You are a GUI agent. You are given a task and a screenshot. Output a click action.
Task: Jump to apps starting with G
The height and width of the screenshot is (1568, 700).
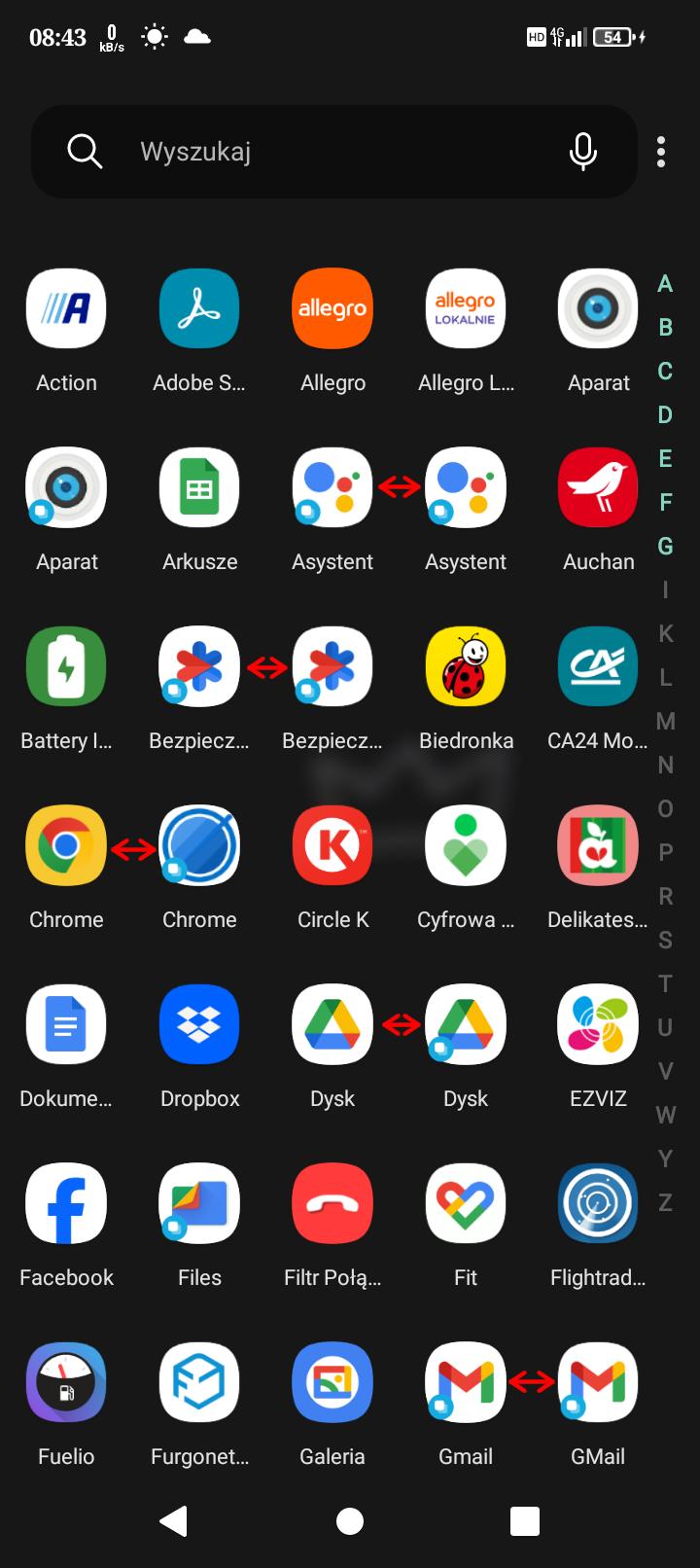pos(665,547)
